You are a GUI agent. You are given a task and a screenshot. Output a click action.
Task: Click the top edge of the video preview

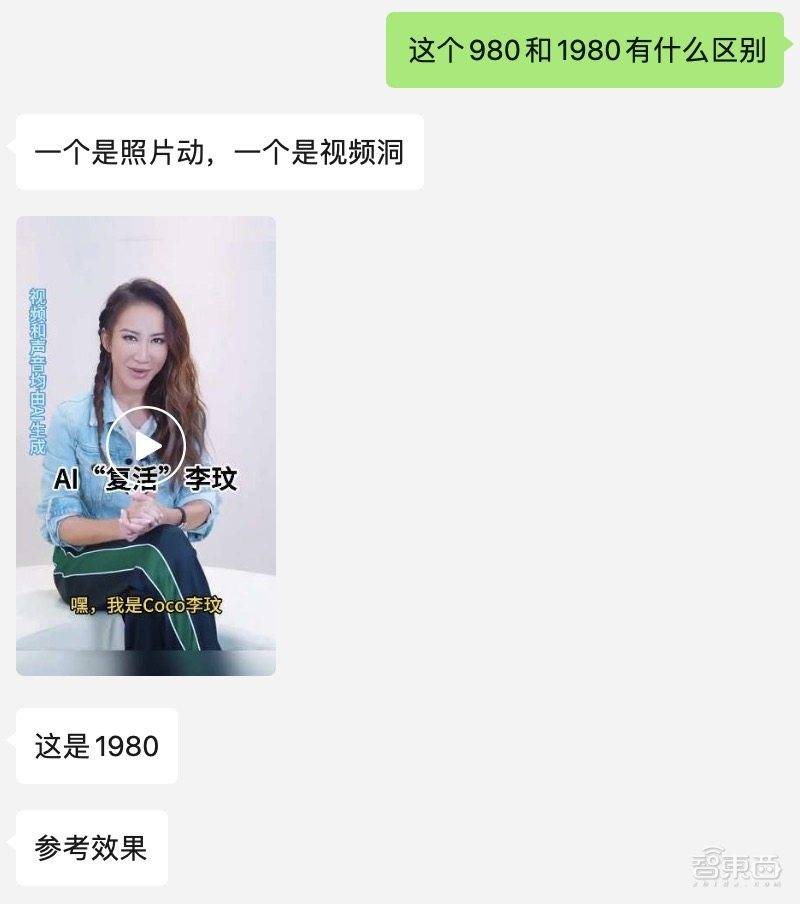(x=145, y=222)
